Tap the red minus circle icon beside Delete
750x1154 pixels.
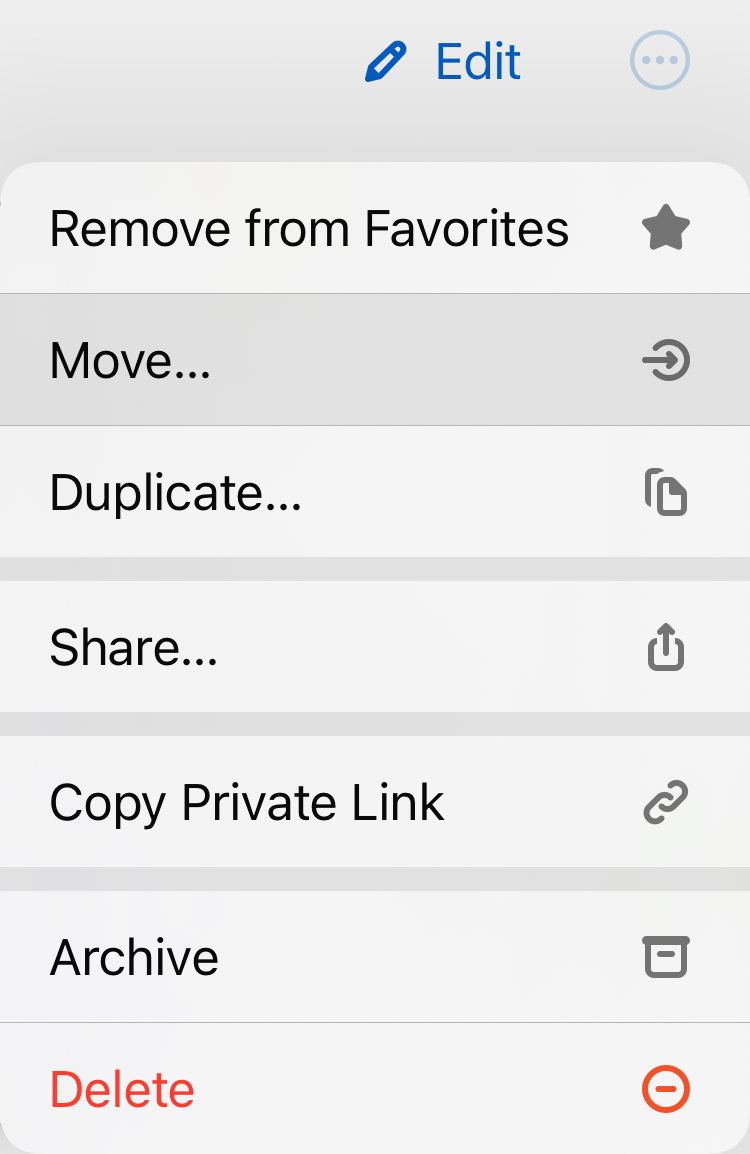click(665, 1090)
